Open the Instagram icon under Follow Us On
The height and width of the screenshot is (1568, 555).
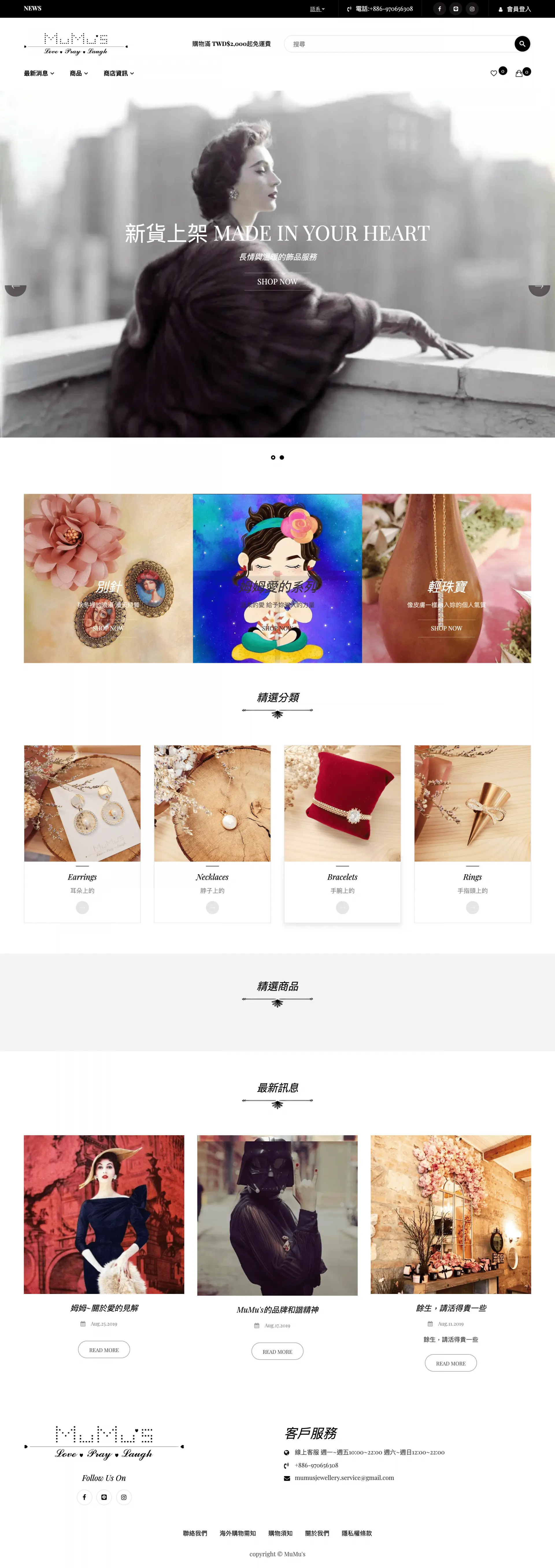pos(124,1497)
